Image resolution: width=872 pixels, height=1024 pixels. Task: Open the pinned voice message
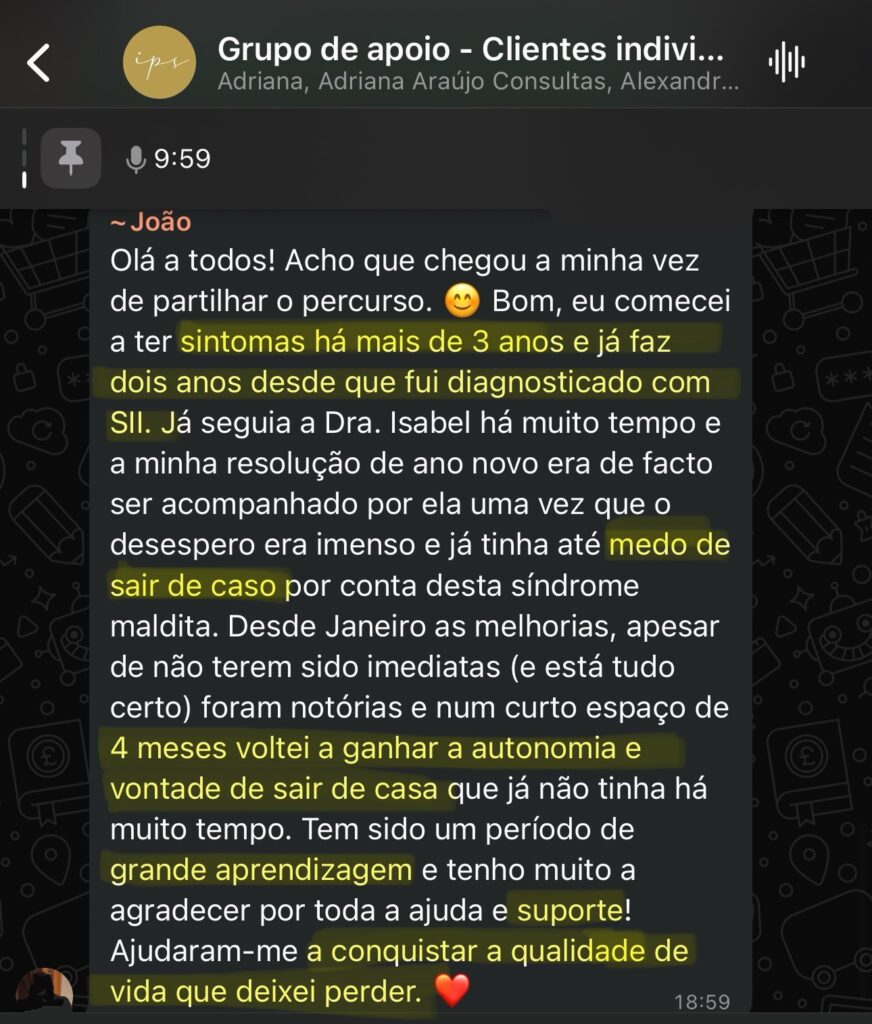click(x=170, y=159)
